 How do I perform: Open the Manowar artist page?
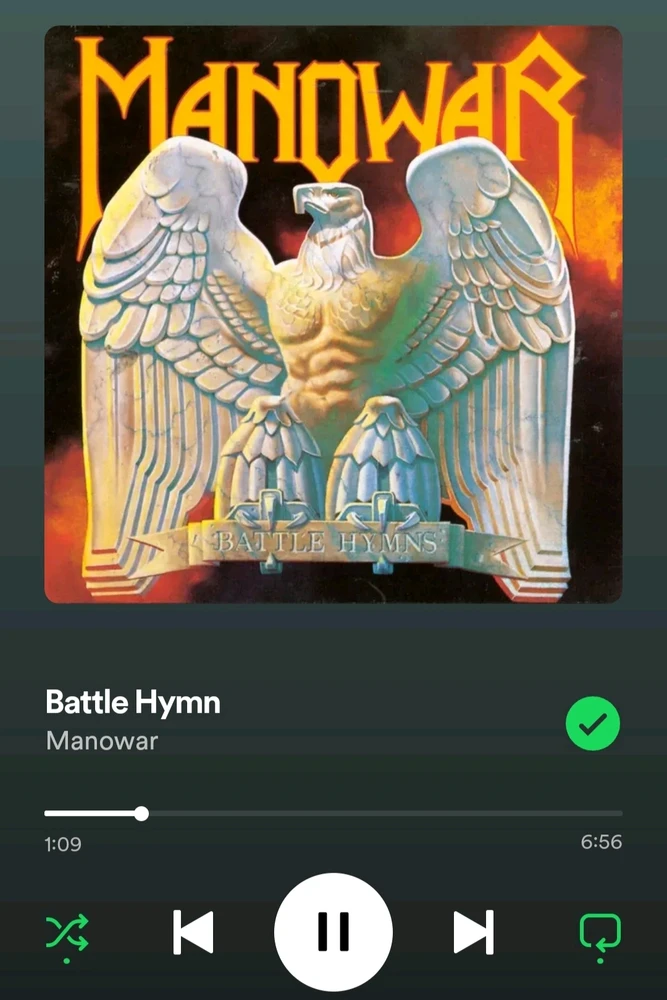point(102,742)
